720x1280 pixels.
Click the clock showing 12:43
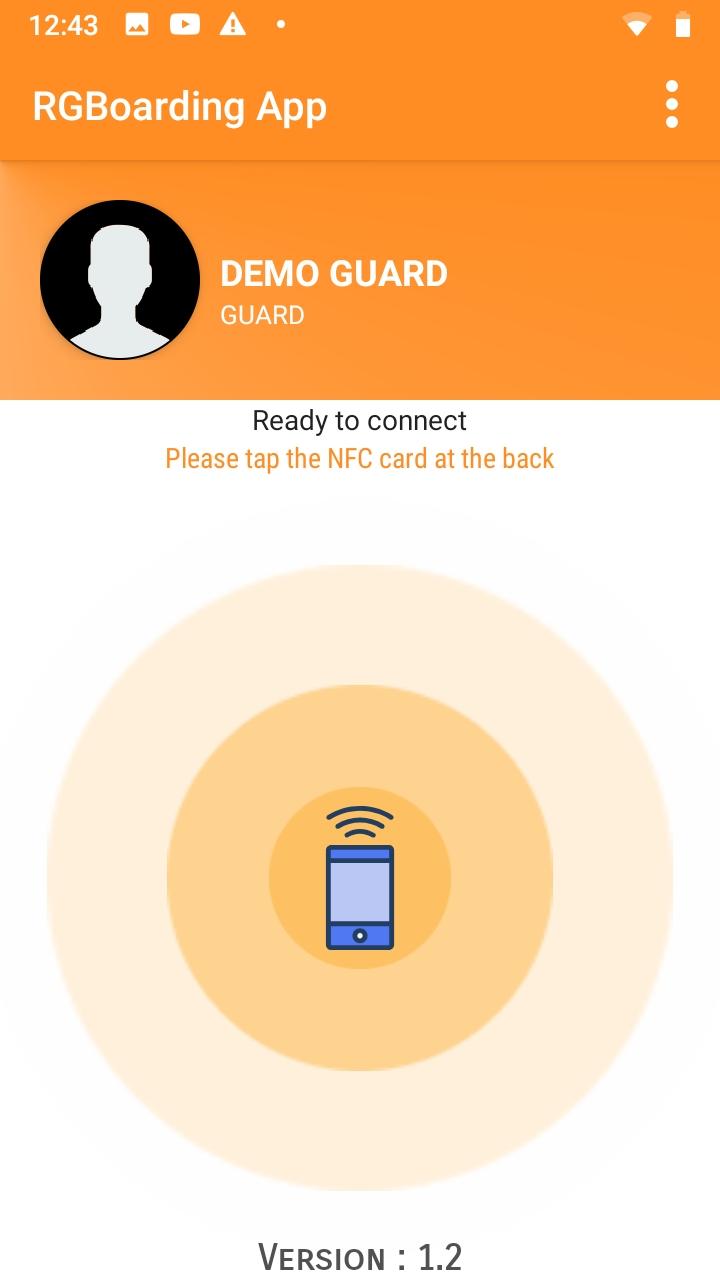coord(63,25)
